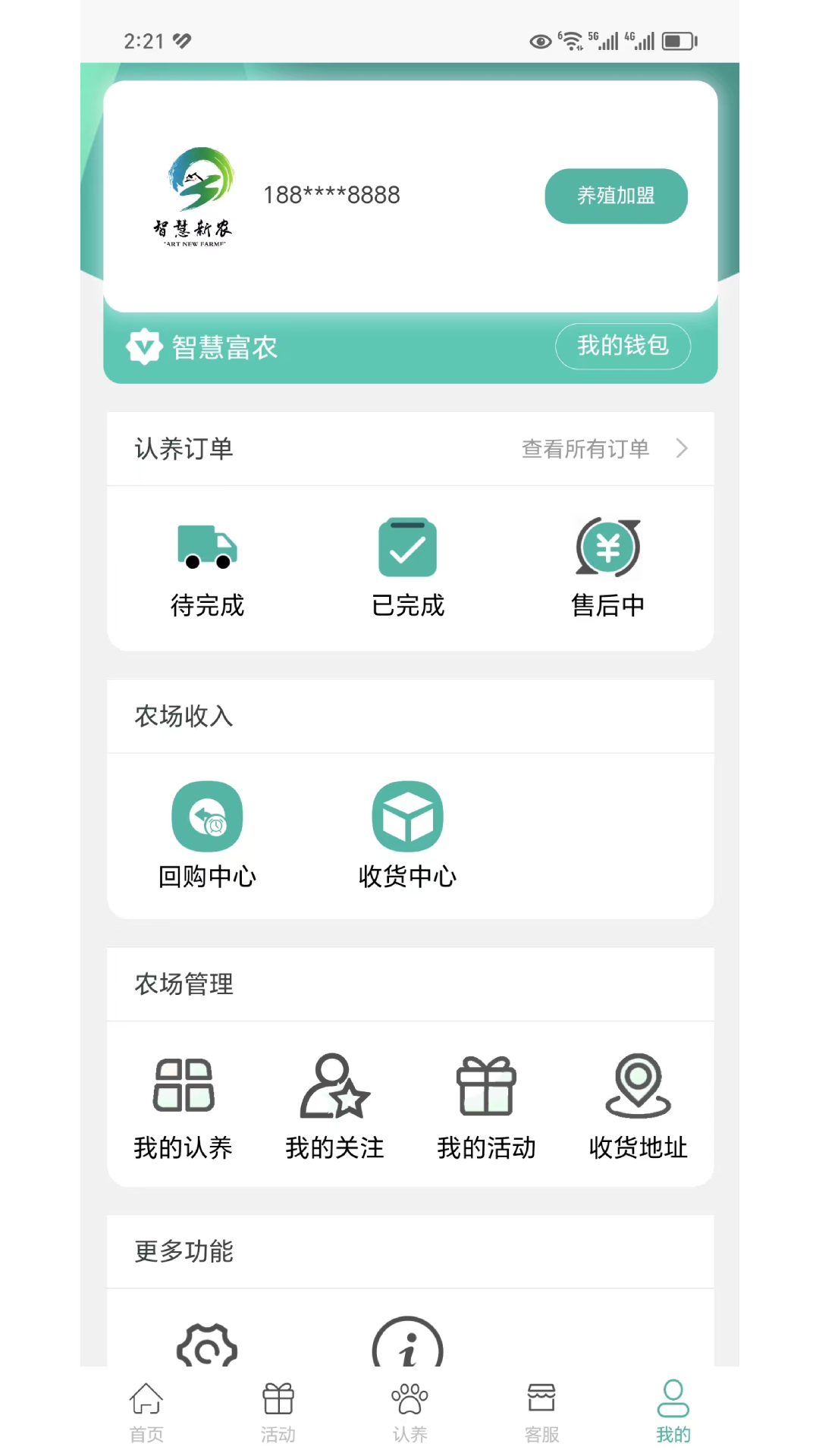Tap the masked phone number 188****8888
Image resolution: width=819 pixels, height=1456 pixels.
pos(331,194)
